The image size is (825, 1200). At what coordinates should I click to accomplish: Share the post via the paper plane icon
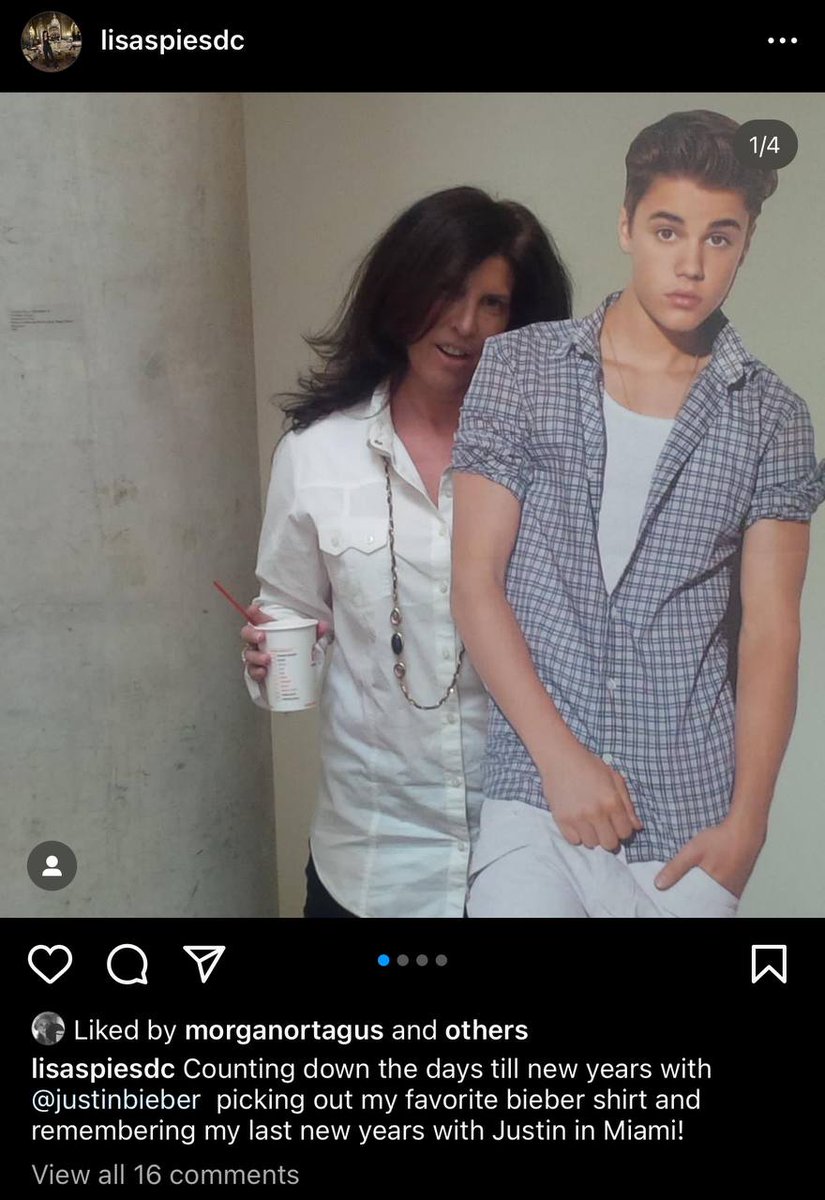(203, 963)
